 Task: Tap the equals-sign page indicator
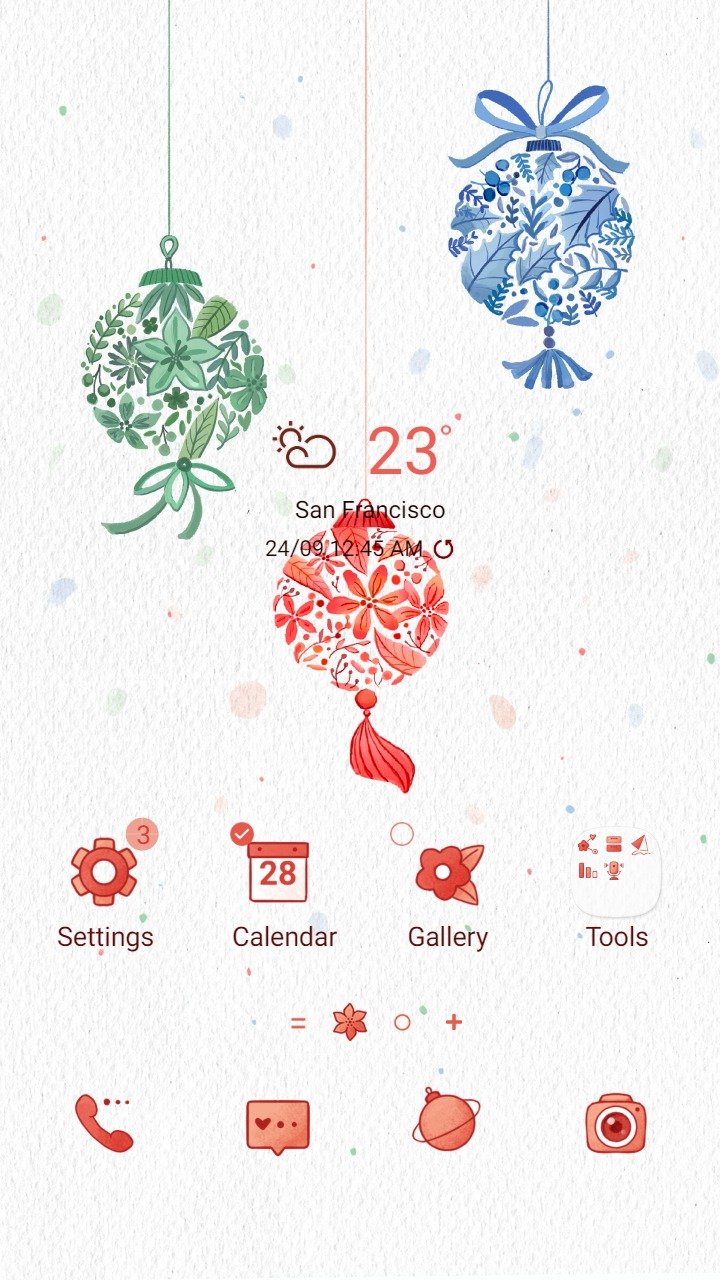point(298,1023)
